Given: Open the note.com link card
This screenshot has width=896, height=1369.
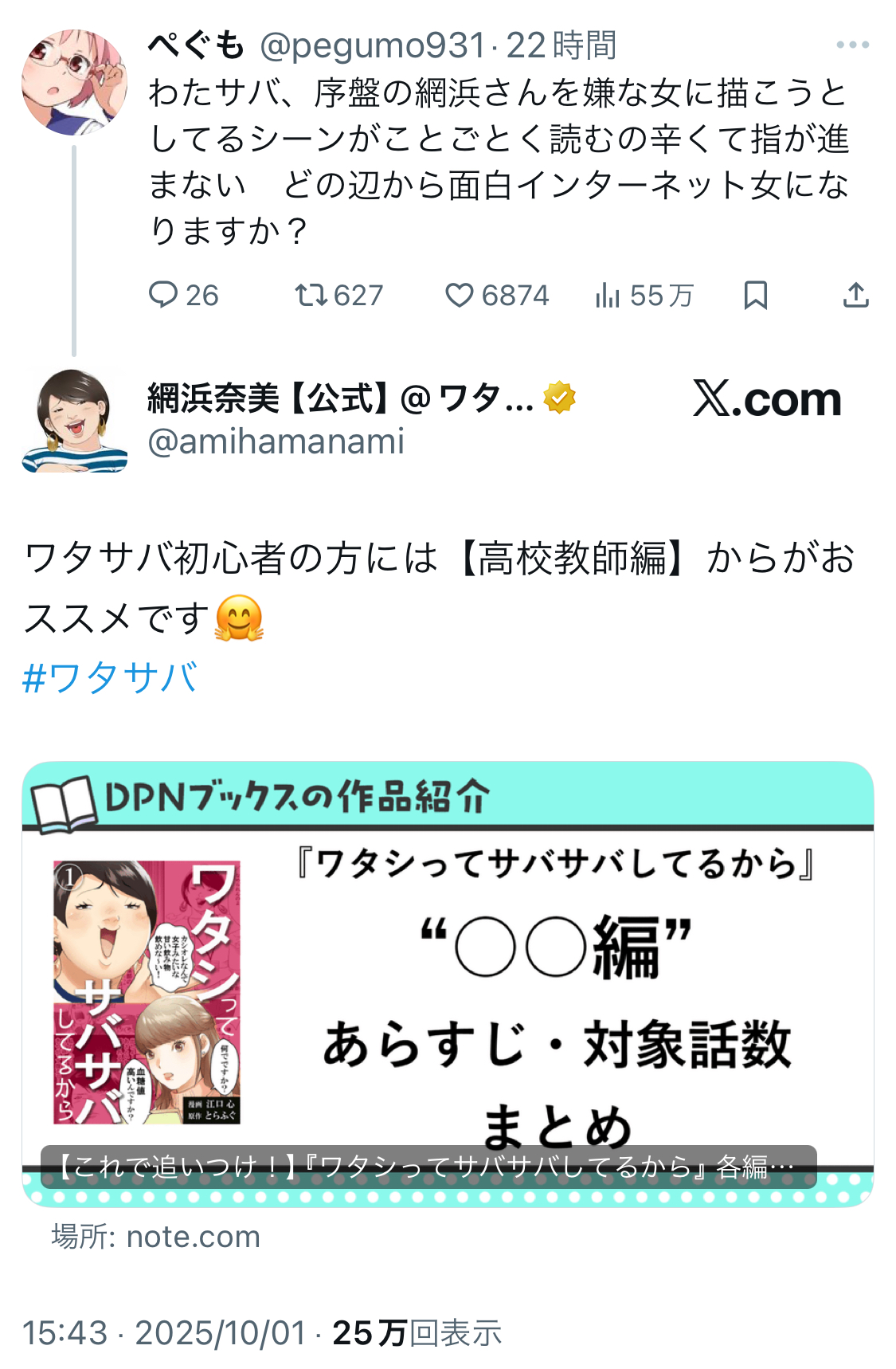Looking at the screenshot, I should [448, 984].
